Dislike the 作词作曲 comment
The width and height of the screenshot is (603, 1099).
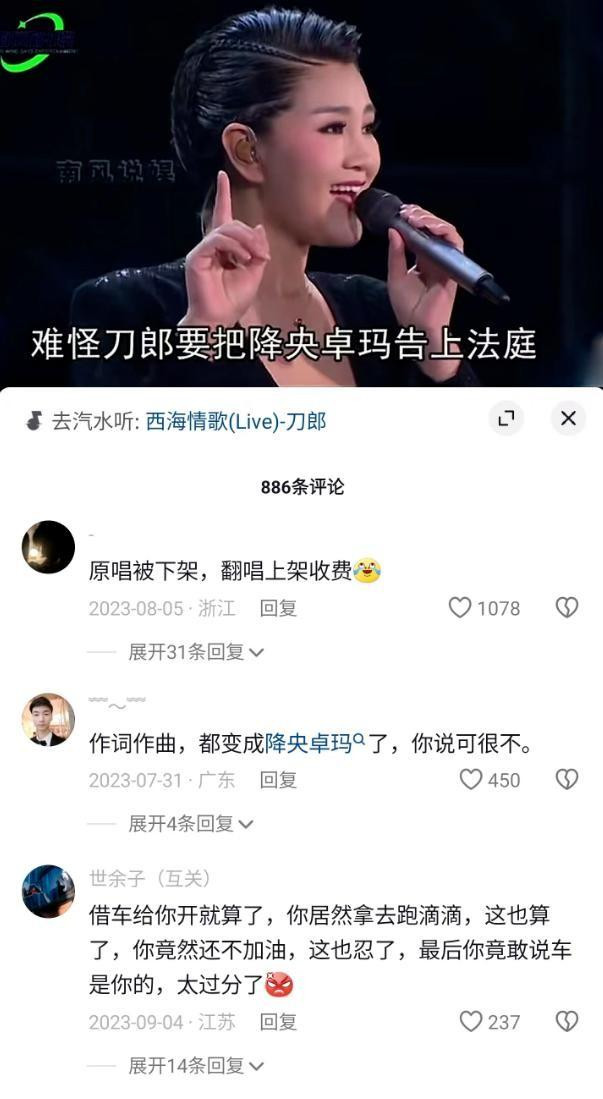click(567, 780)
